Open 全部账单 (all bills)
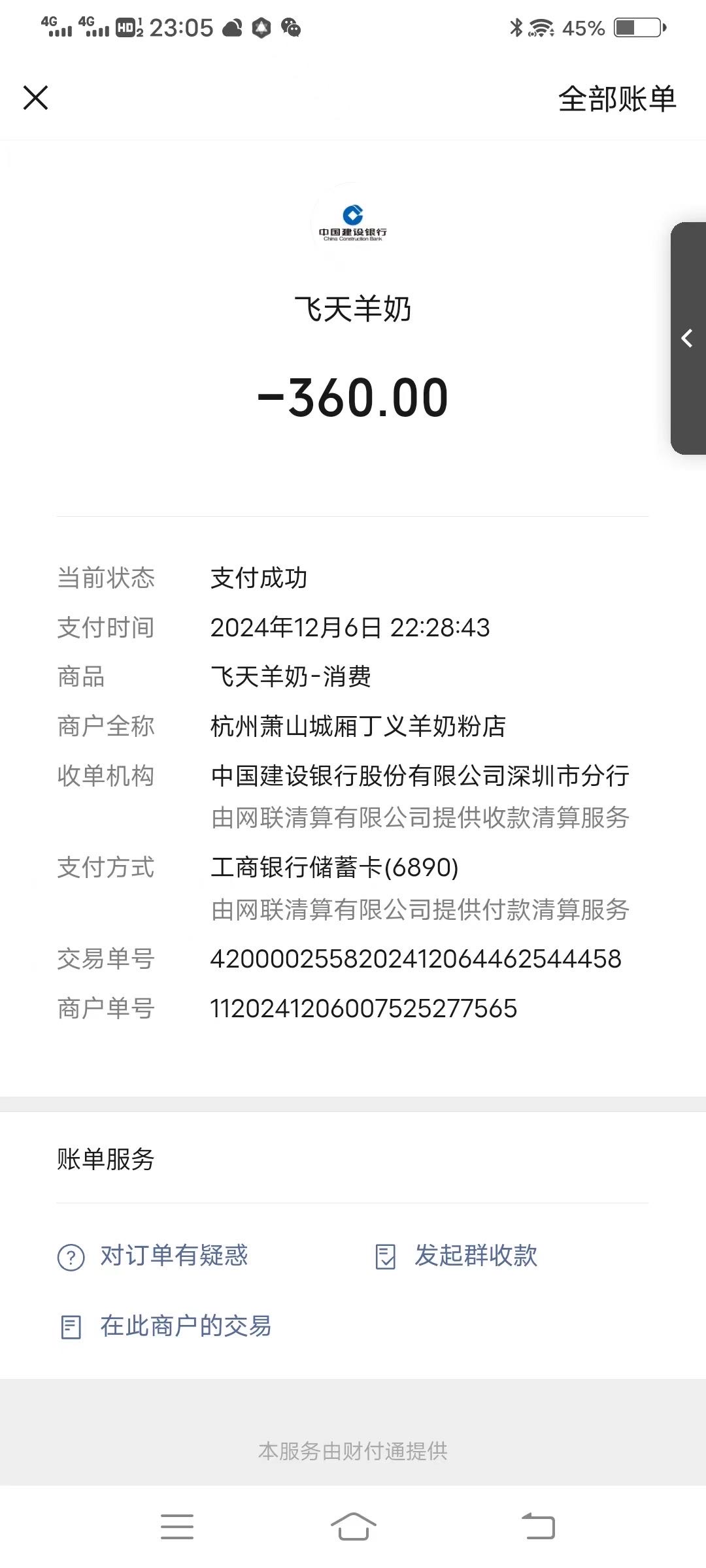Image resolution: width=706 pixels, height=1568 pixels. pos(616,99)
